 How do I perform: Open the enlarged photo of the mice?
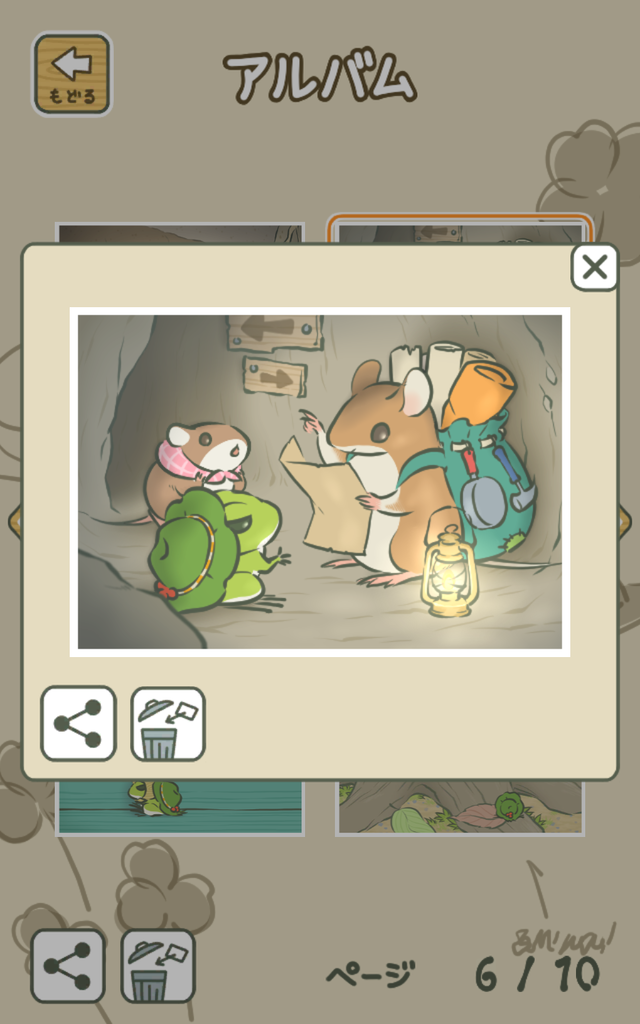[x=320, y=482]
